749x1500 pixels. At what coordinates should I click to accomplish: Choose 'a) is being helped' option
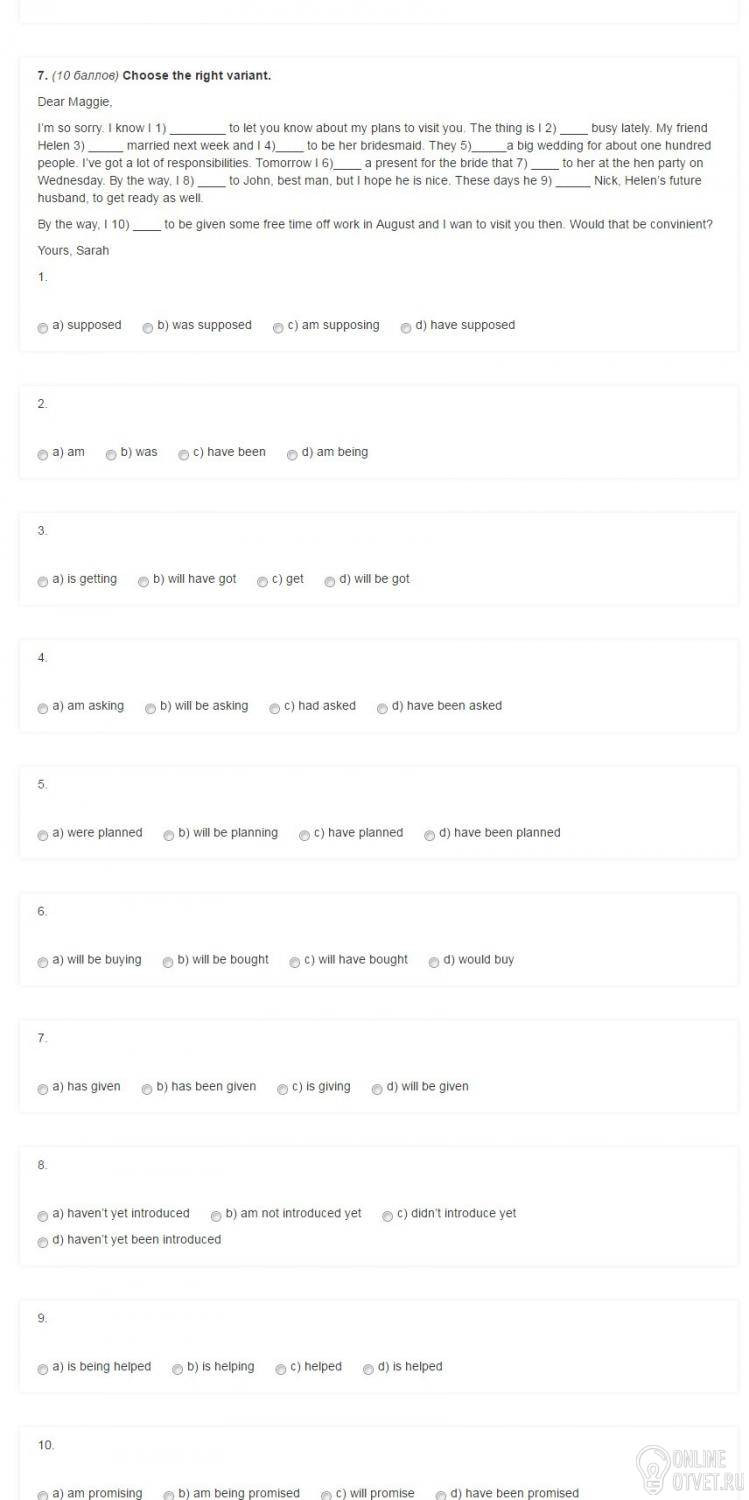(43, 1370)
